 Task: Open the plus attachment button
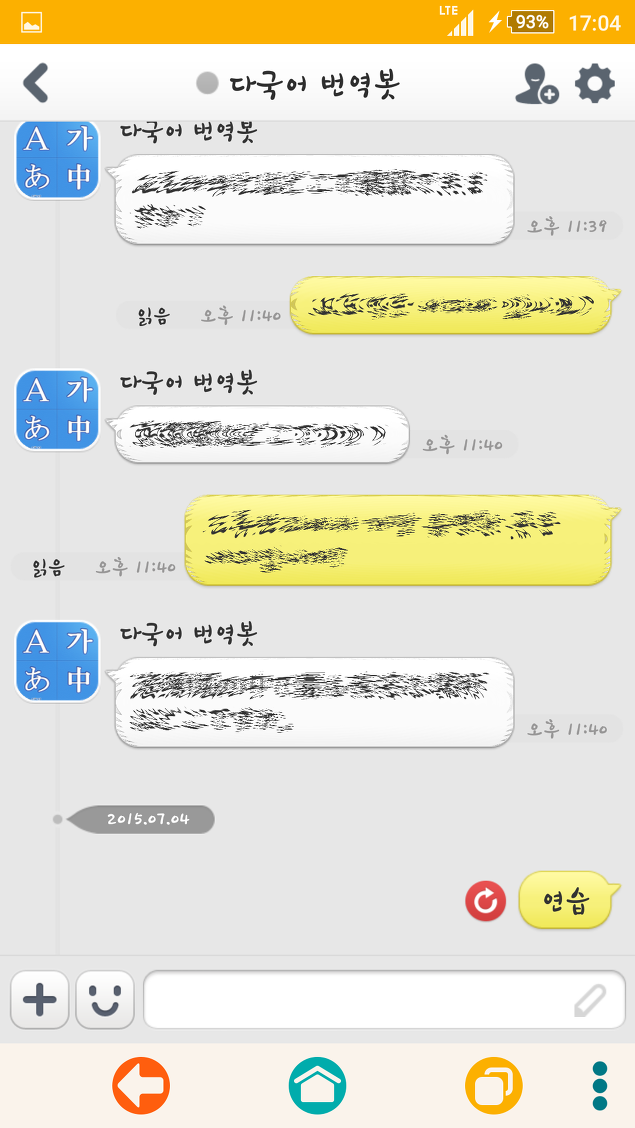pos(40,1000)
